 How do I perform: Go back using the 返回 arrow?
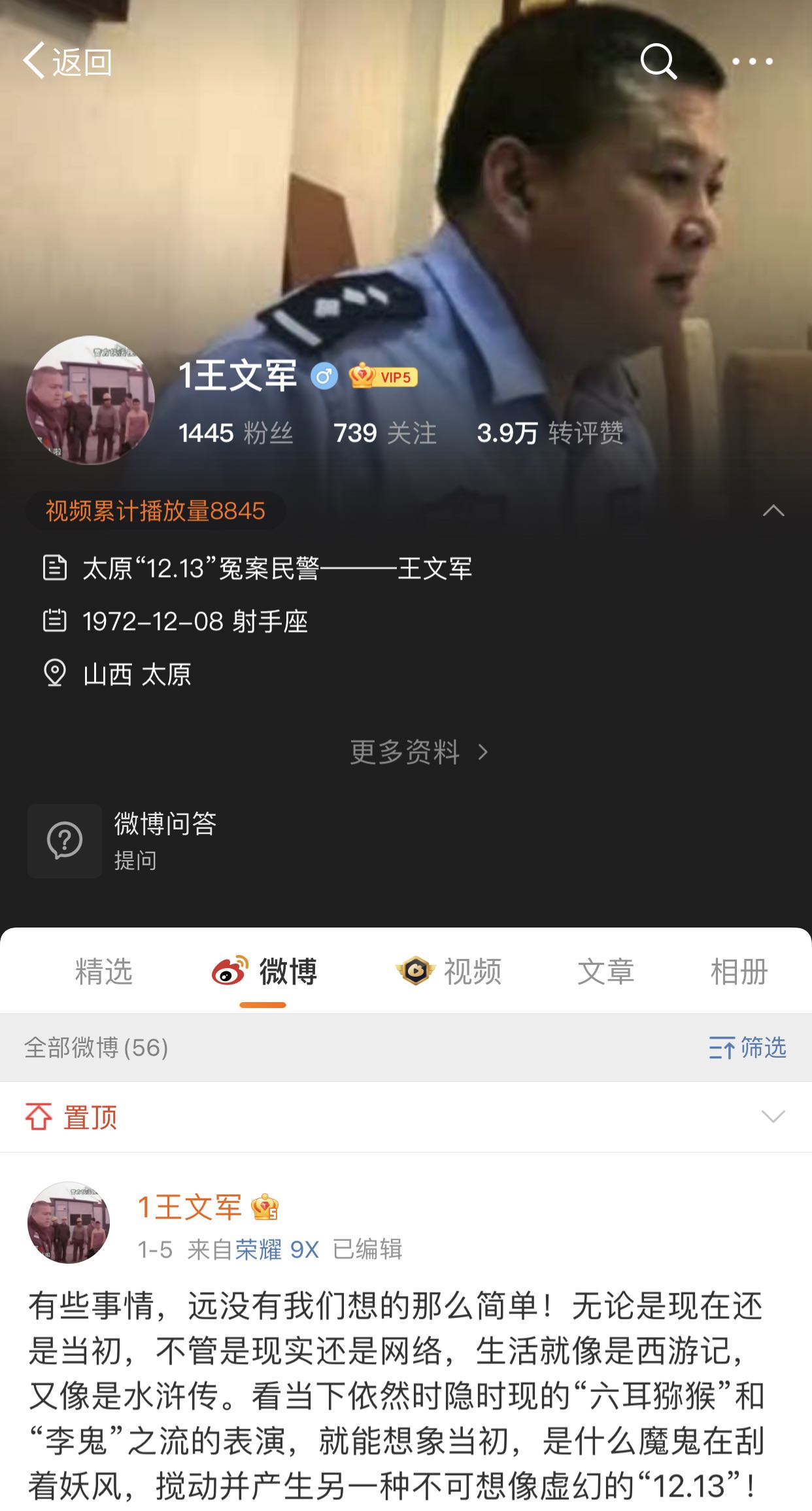[x=67, y=62]
